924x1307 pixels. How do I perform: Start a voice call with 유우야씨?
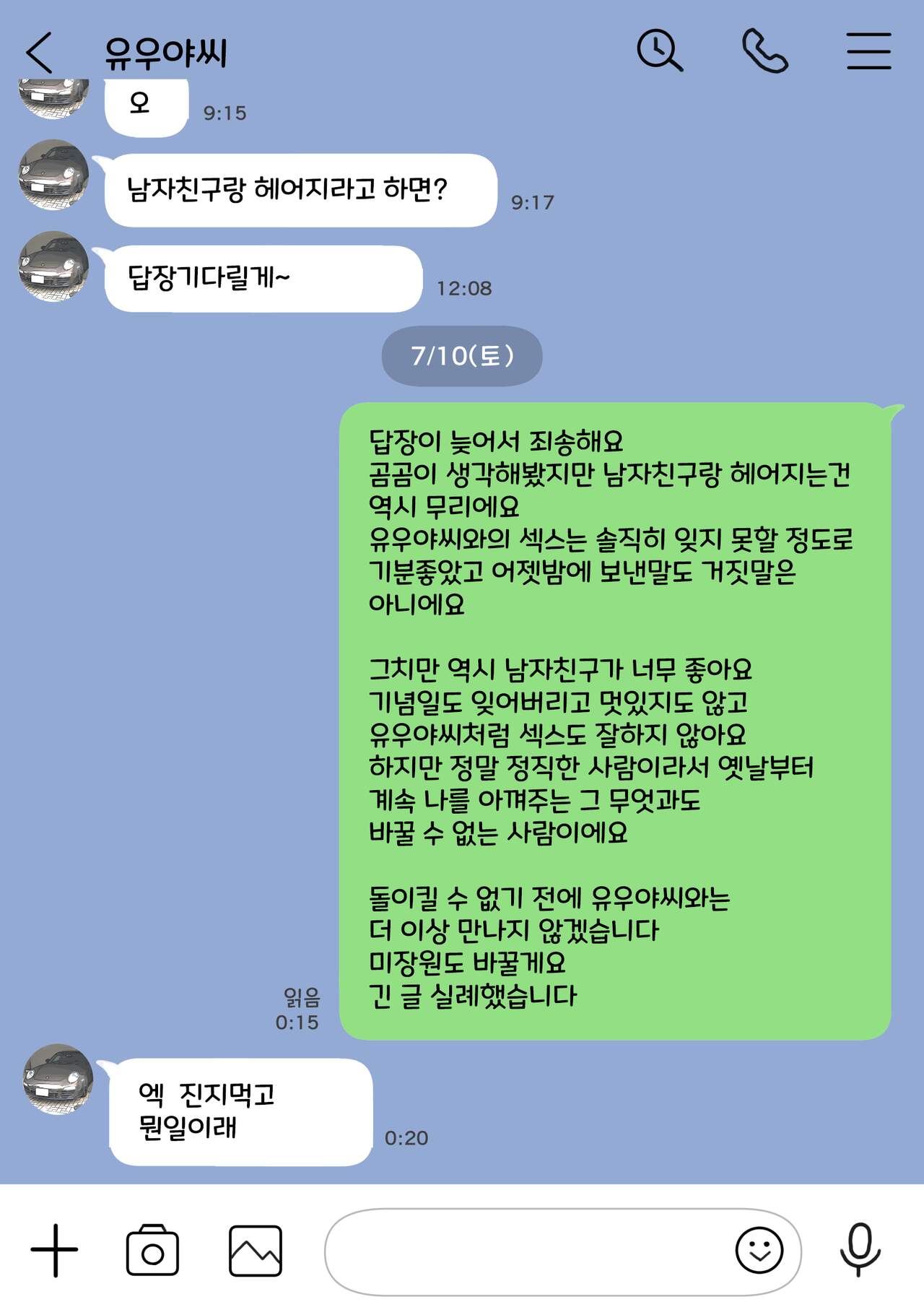tap(764, 51)
